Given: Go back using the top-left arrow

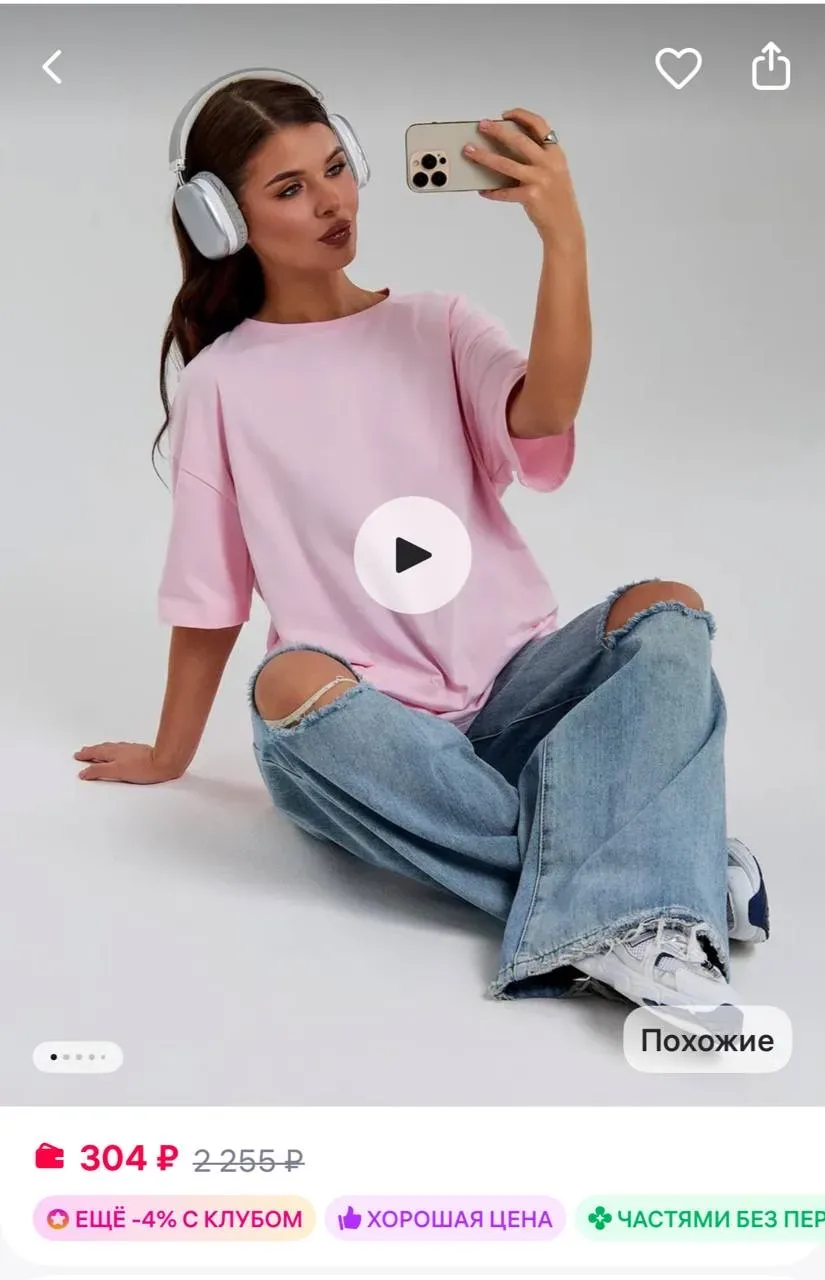Looking at the screenshot, I should pos(52,67).
